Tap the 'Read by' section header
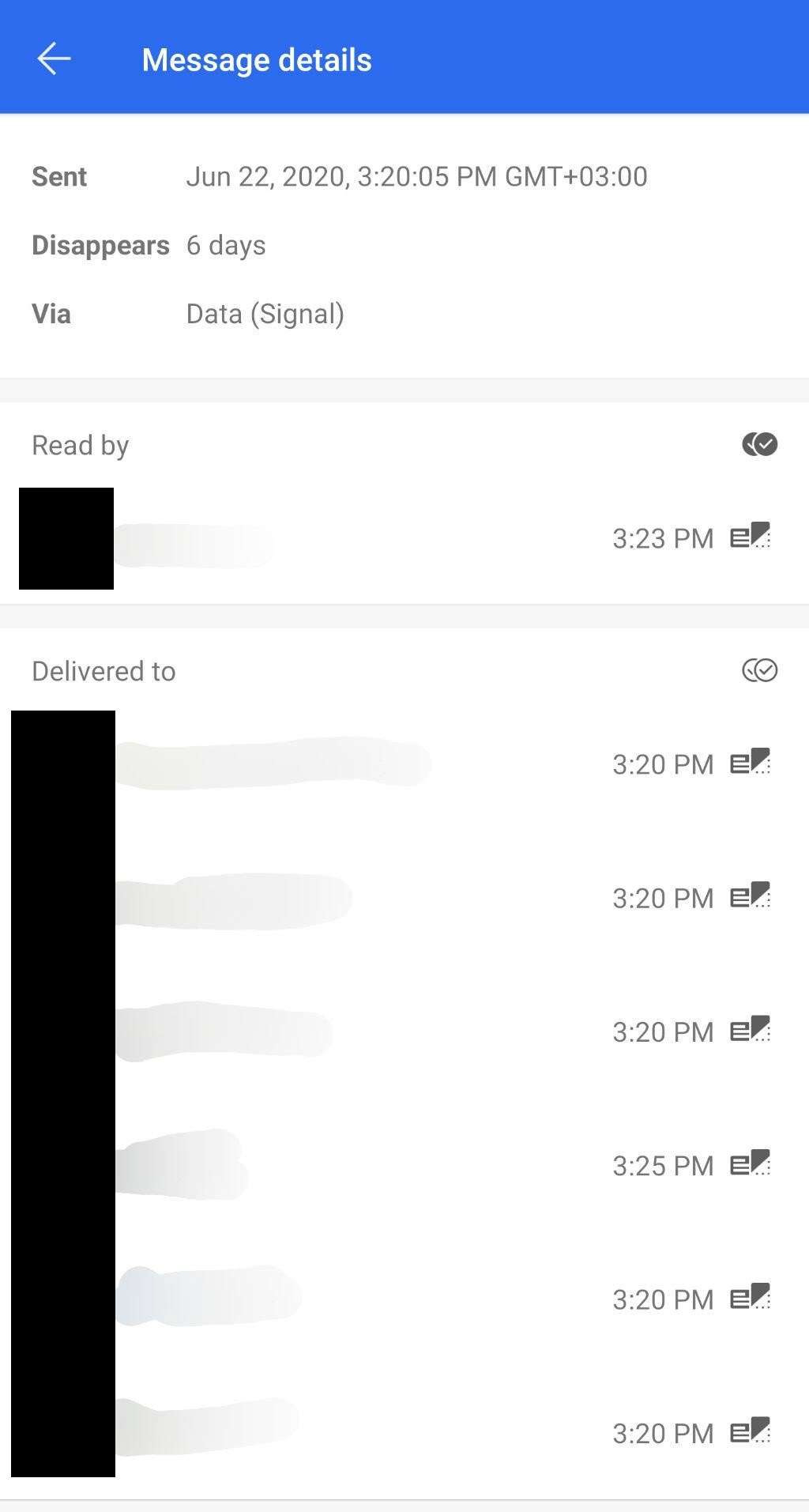The width and height of the screenshot is (809, 1512). (80, 444)
